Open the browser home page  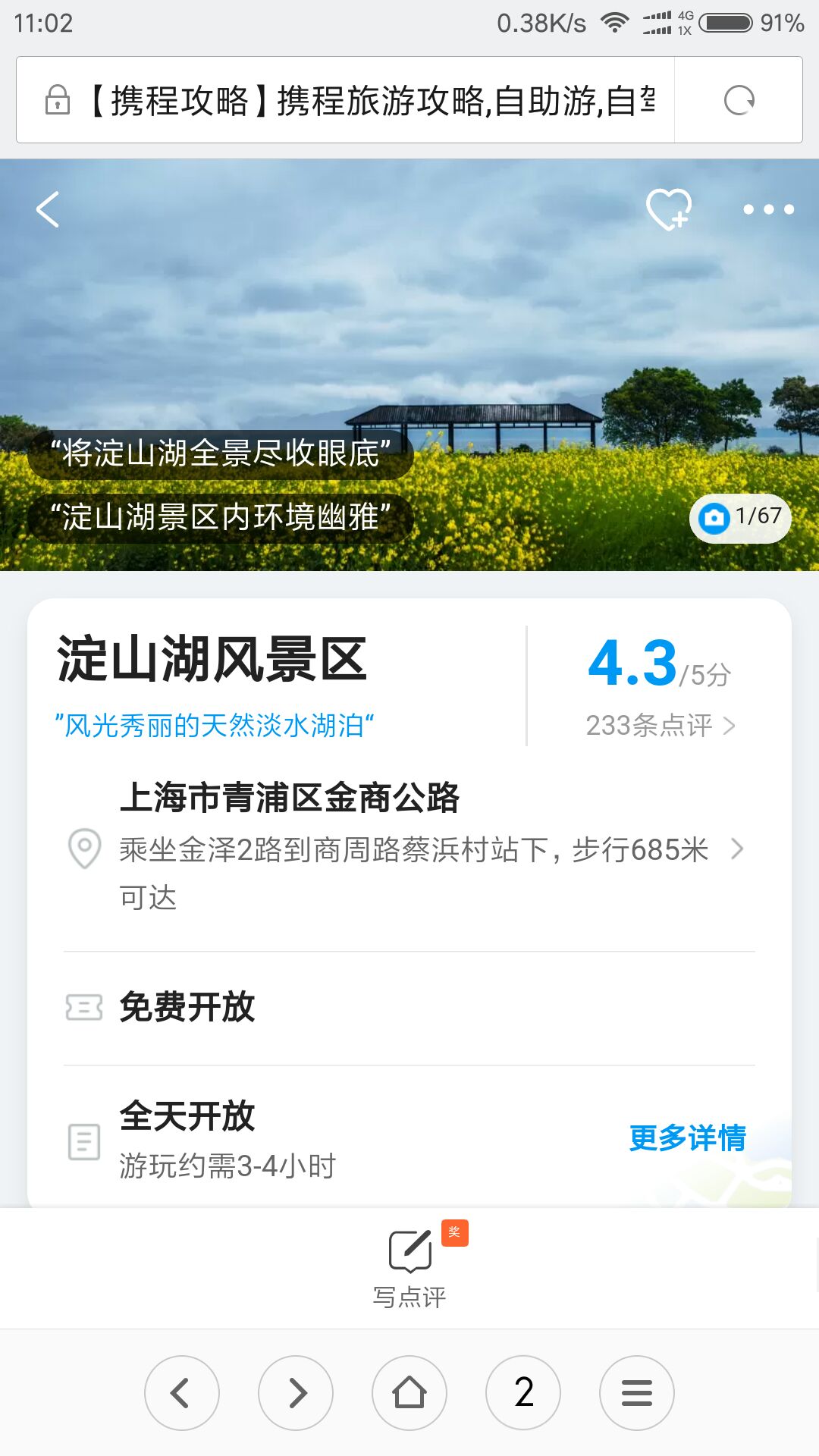pyautogui.click(x=409, y=1393)
